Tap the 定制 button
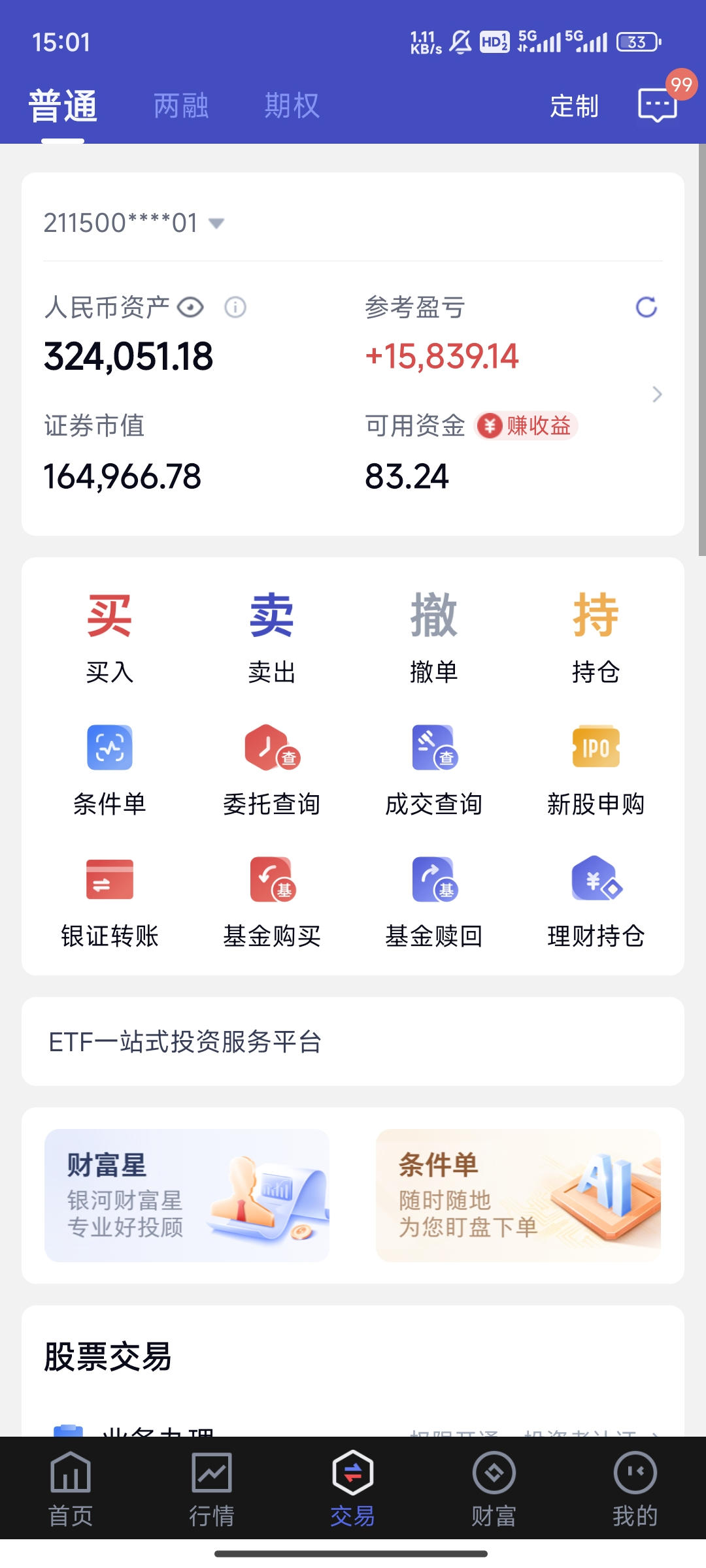This screenshot has height=1568, width=706. pos(574,106)
